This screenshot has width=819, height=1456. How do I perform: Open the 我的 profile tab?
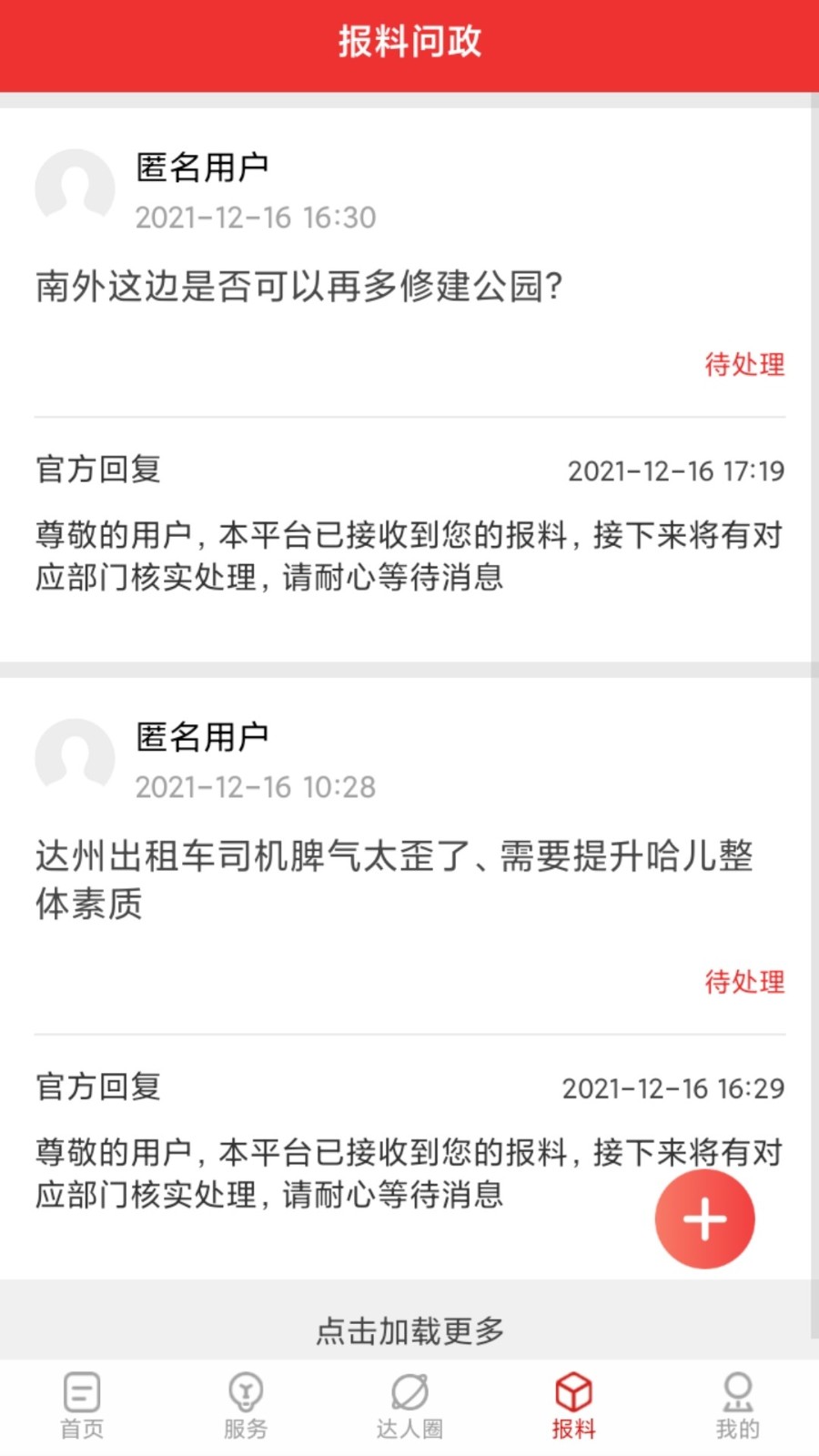(737, 1406)
